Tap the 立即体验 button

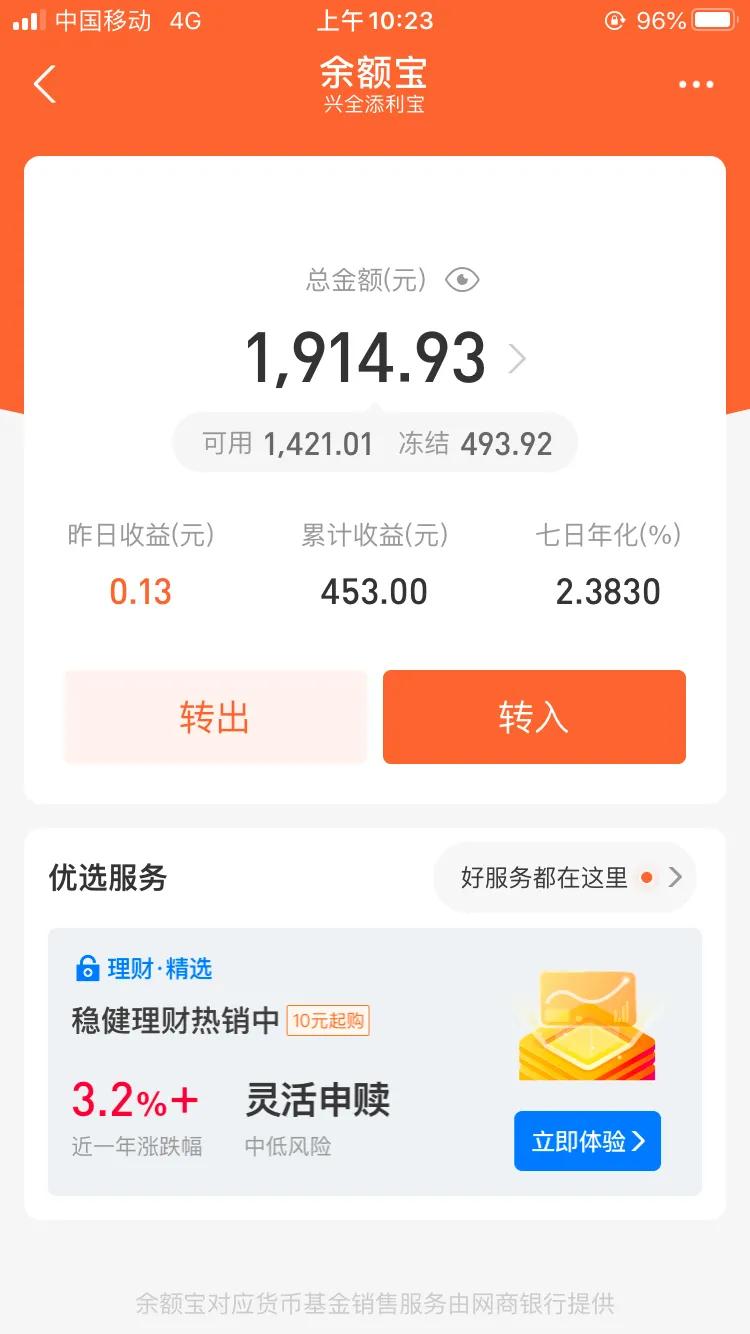(x=587, y=1141)
